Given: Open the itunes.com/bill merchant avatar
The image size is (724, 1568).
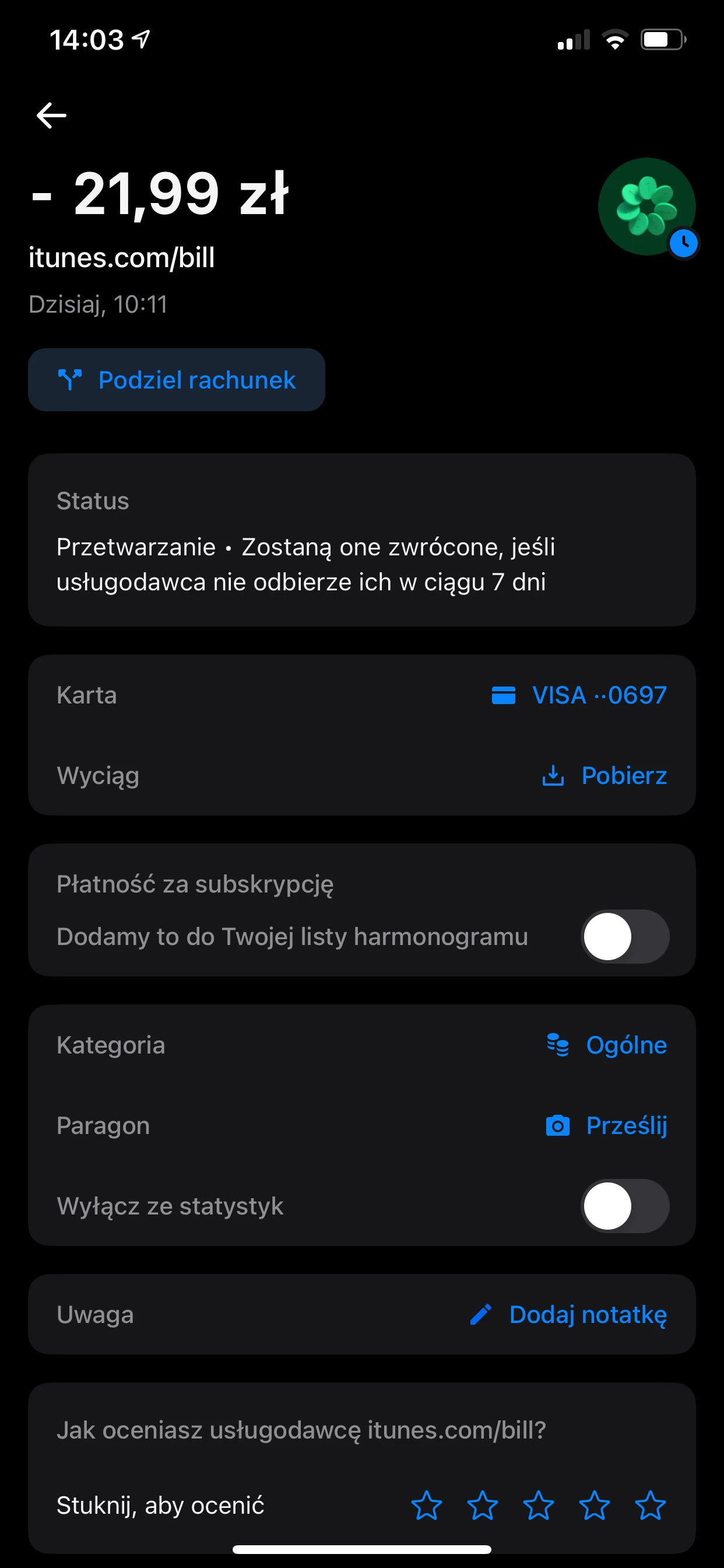Looking at the screenshot, I should (x=646, y=207).
